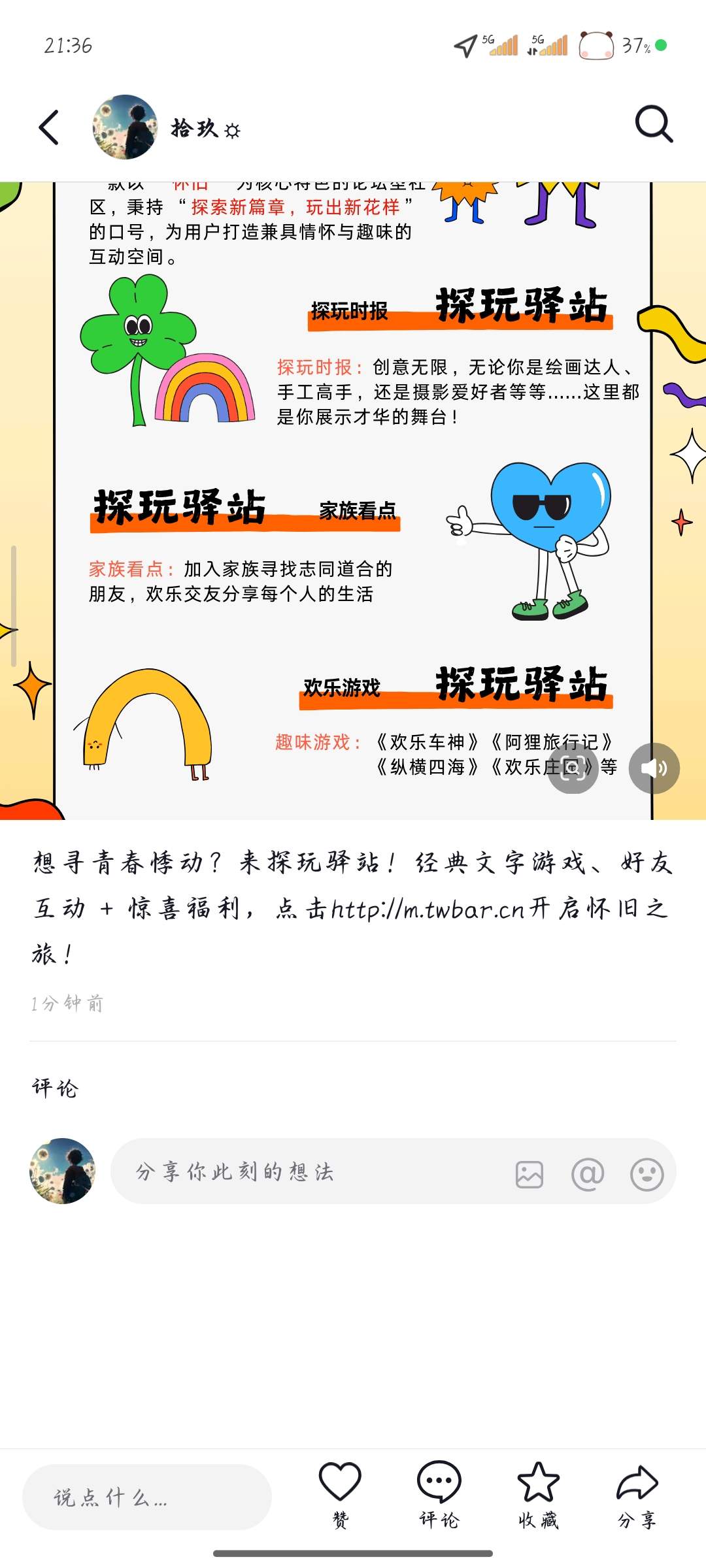Screen dimensions: 706x1568
Task: Open 拾玖's profile avatar in the header
Action: tap(125, 127)
